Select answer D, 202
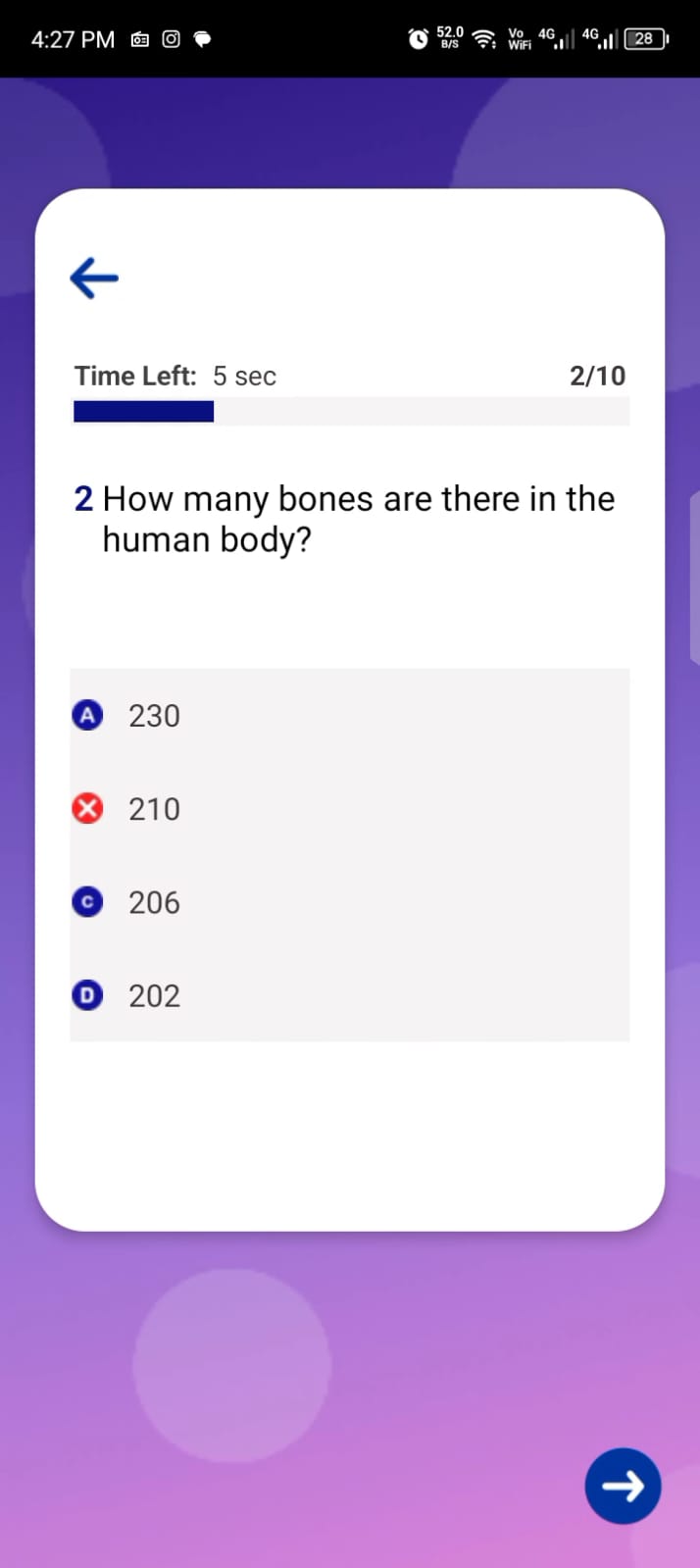This screenshot has height=1568, width=700. tap(349, 995)
